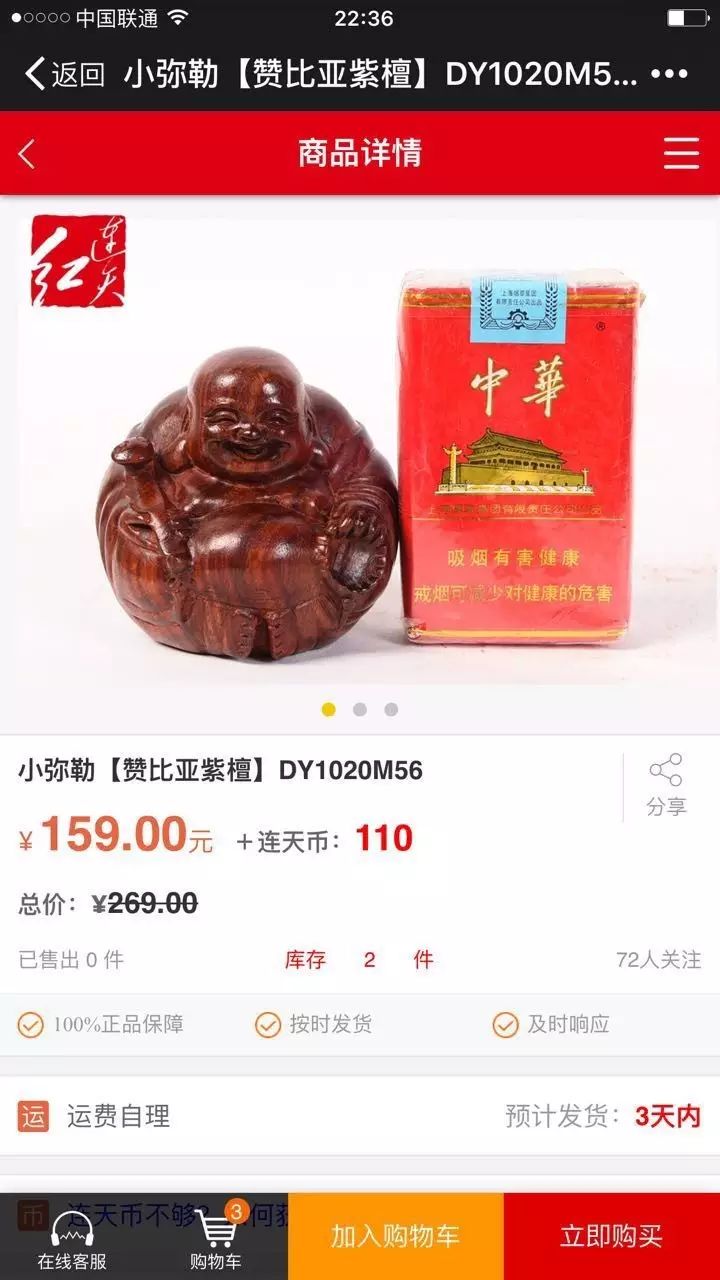Open the three-dot overflow menu
The width and height of the screenshot is (720, 1280).
(669, 74)
